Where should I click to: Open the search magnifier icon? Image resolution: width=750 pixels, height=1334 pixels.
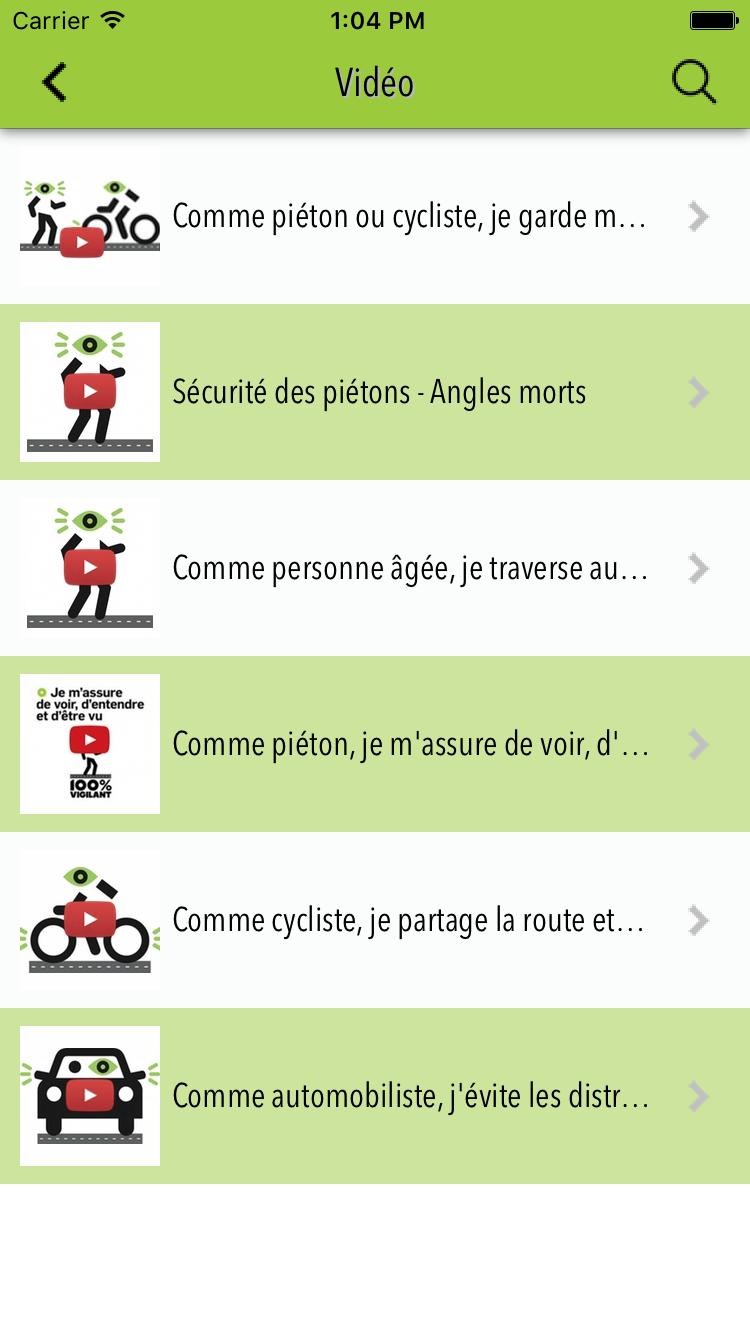coord(693,82)
